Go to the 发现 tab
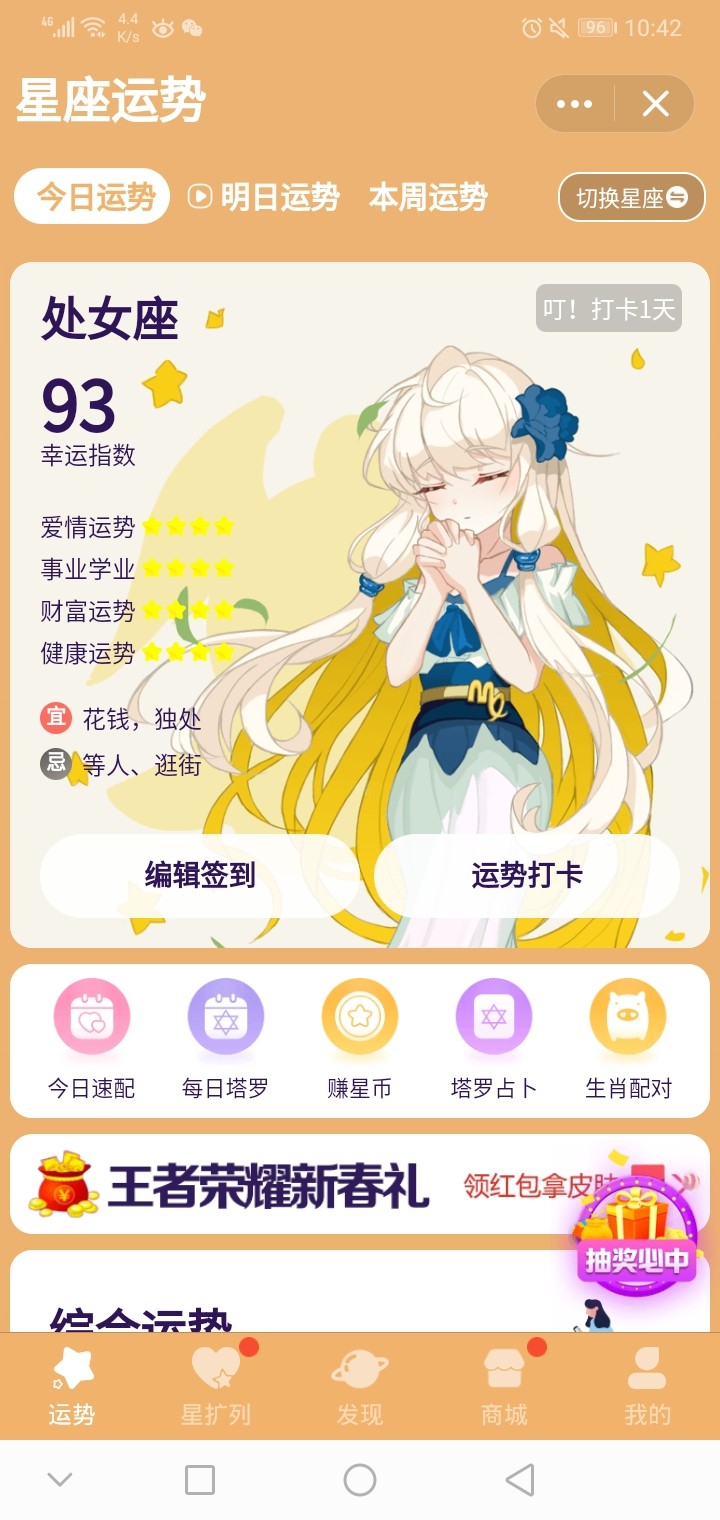The image size is (720, 1520). 360,1386
